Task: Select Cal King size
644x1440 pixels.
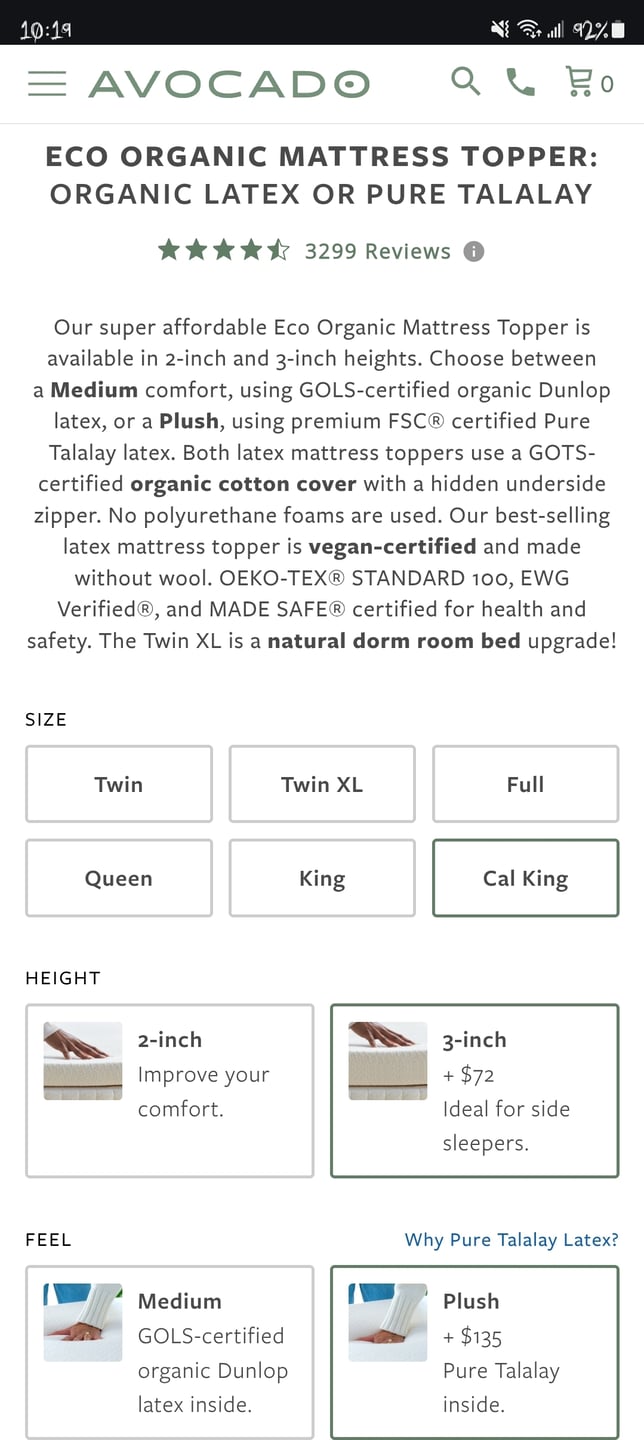Action: pyautogui.click(x=525, y=878)
